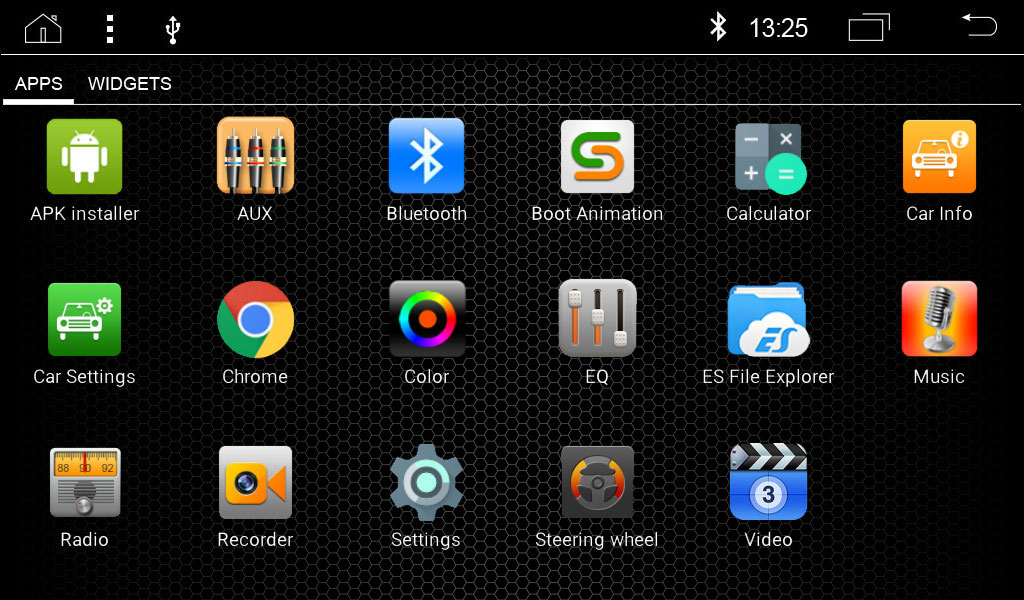Open the APK installer app
The width and height of the screenshot is (1024, 600).
(84, 157)
